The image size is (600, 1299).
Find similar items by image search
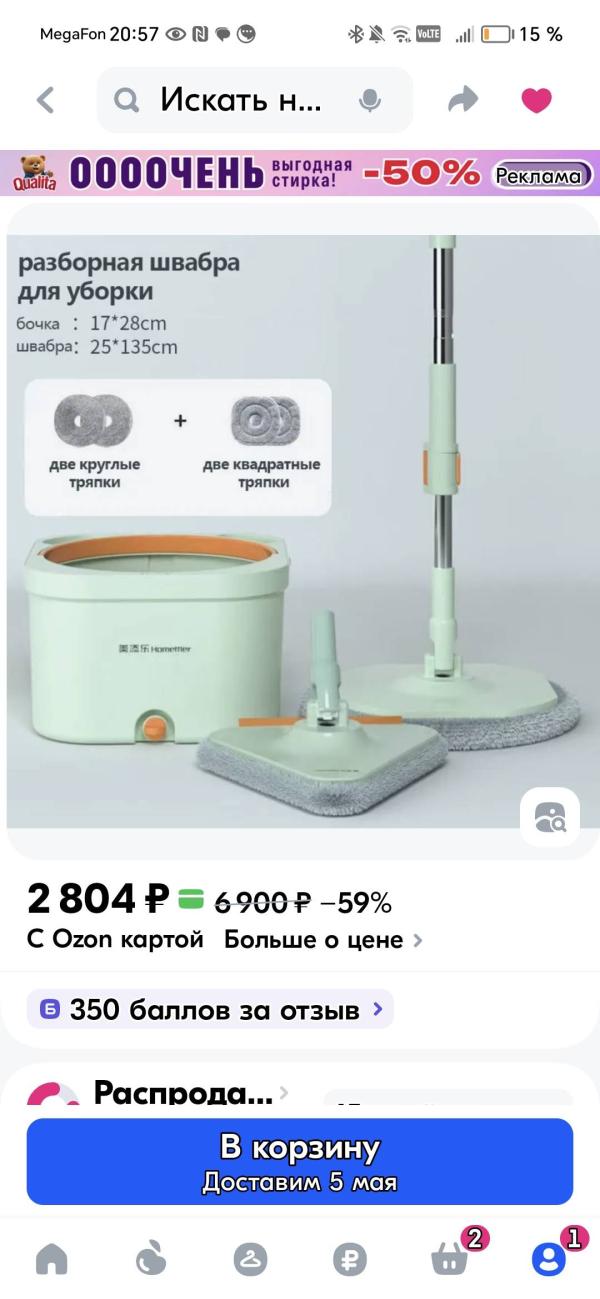pyautogui.click(x=549, y=817)
